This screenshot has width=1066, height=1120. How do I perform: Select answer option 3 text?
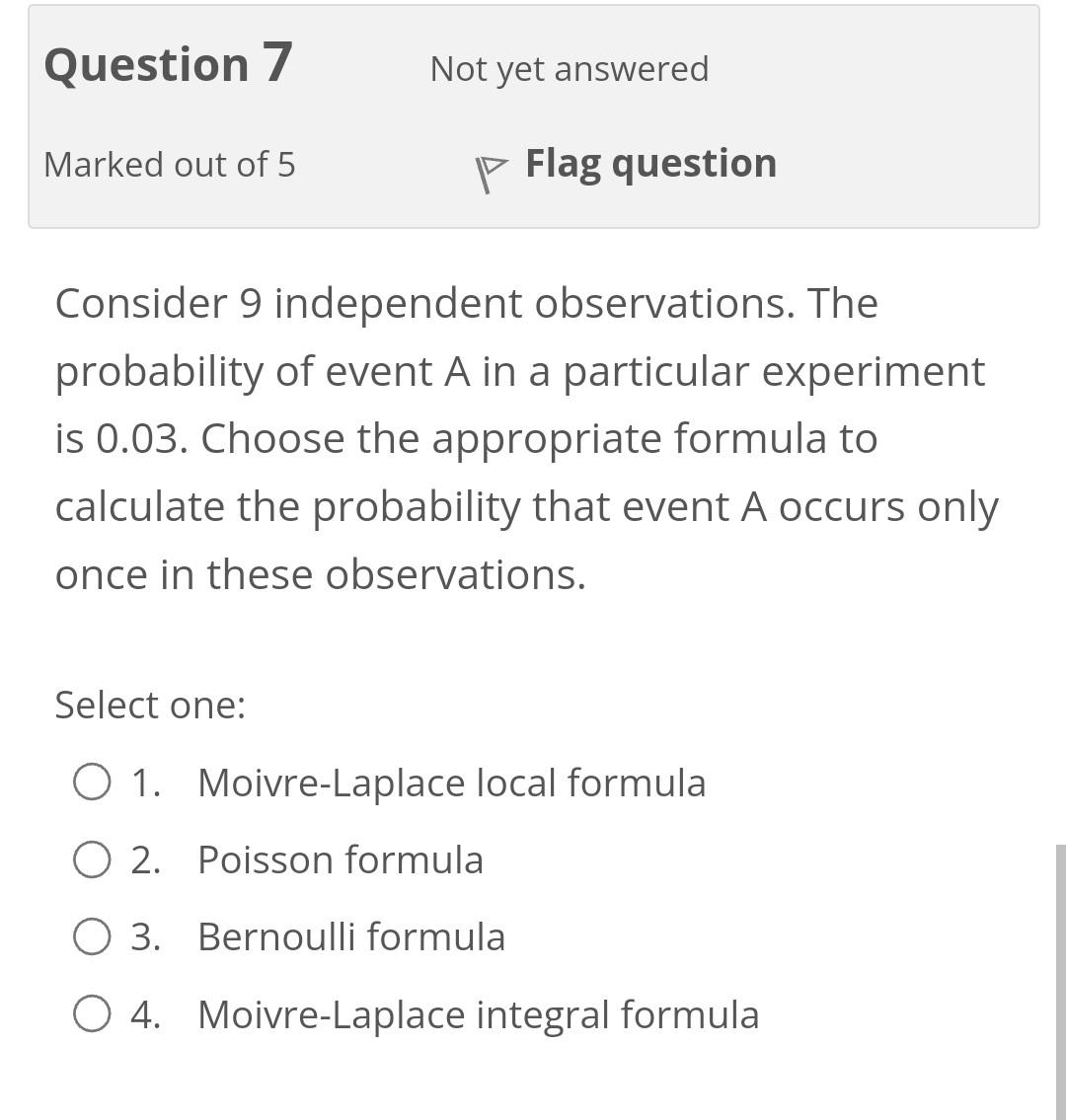coord(351,935)
